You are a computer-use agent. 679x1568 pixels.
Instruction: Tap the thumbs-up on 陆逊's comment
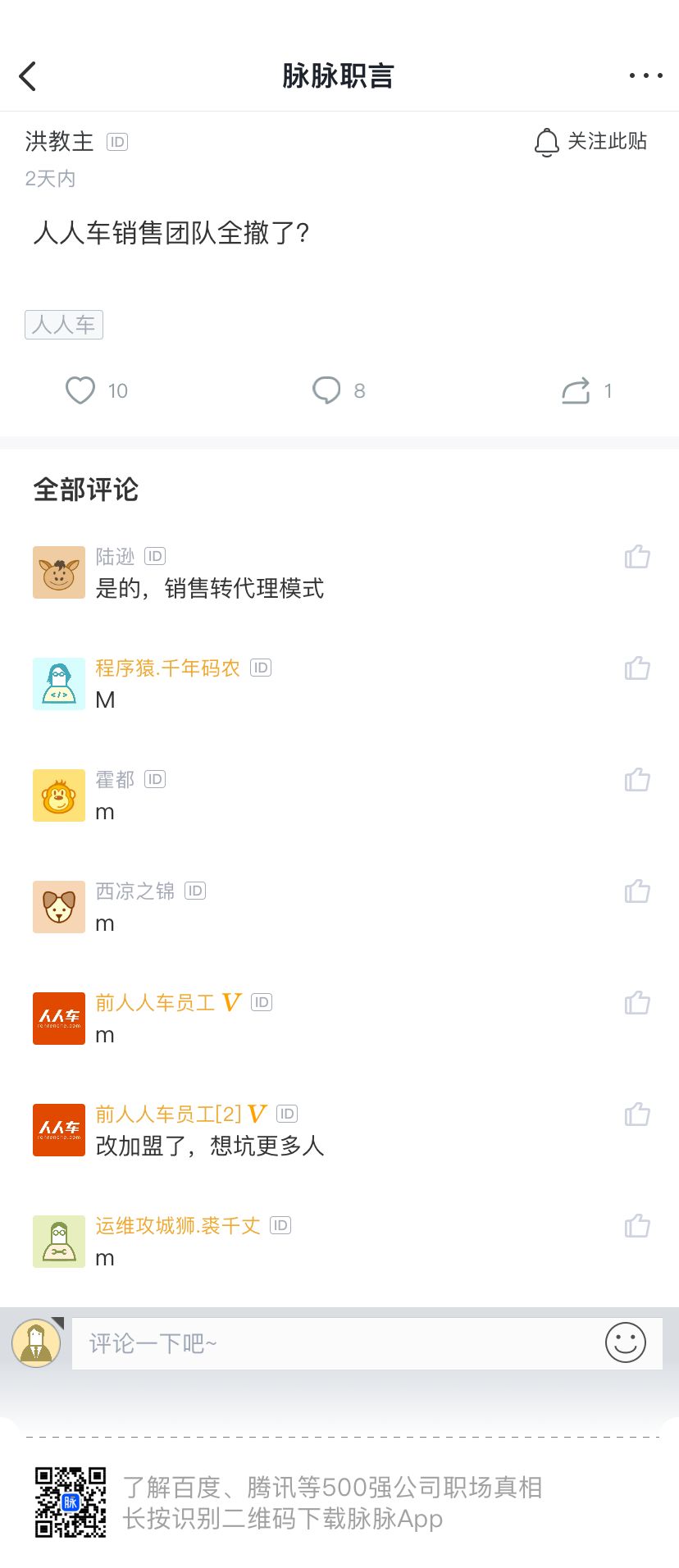[637, 557]
